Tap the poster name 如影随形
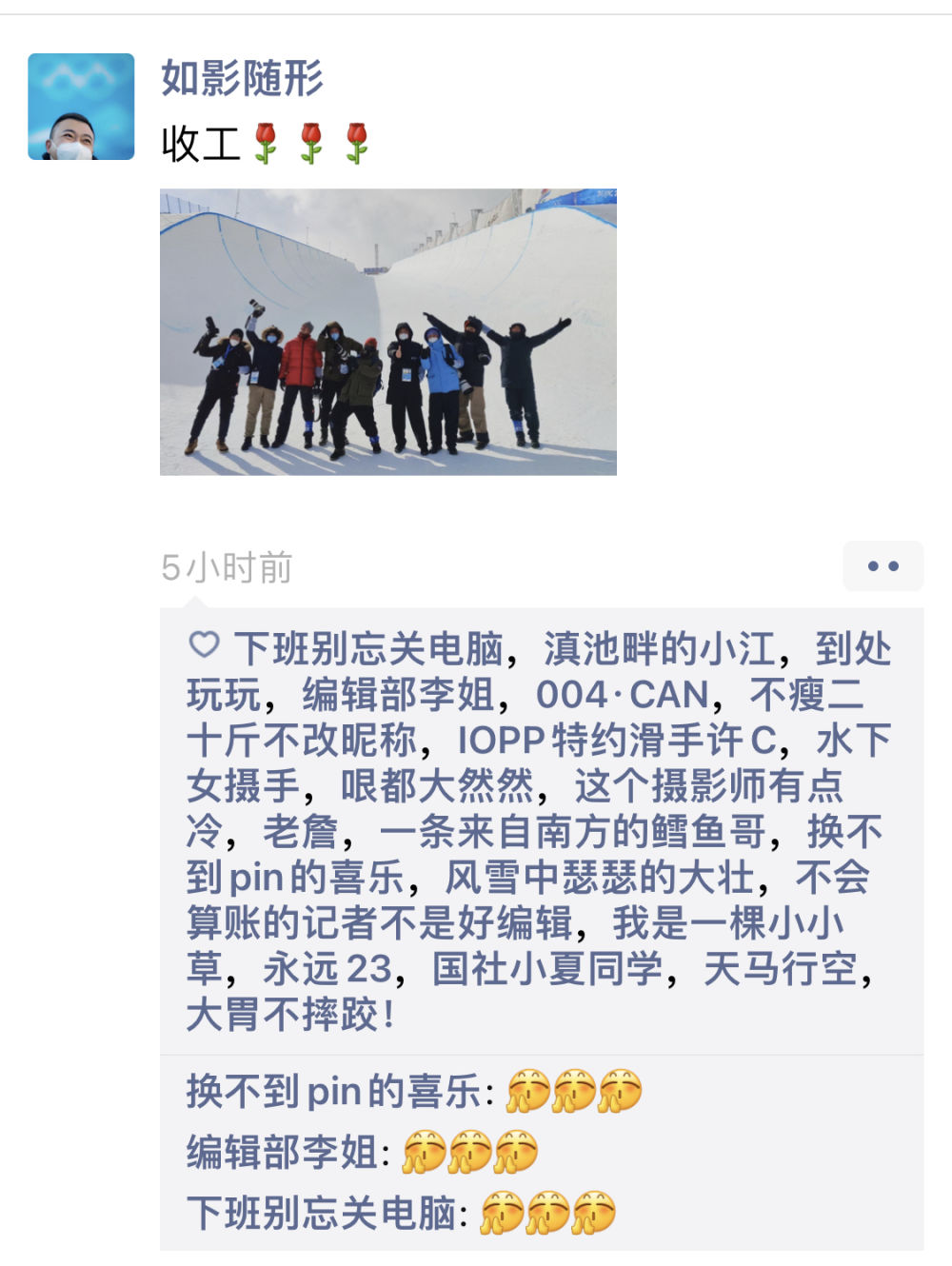 [x=242, y=78]
